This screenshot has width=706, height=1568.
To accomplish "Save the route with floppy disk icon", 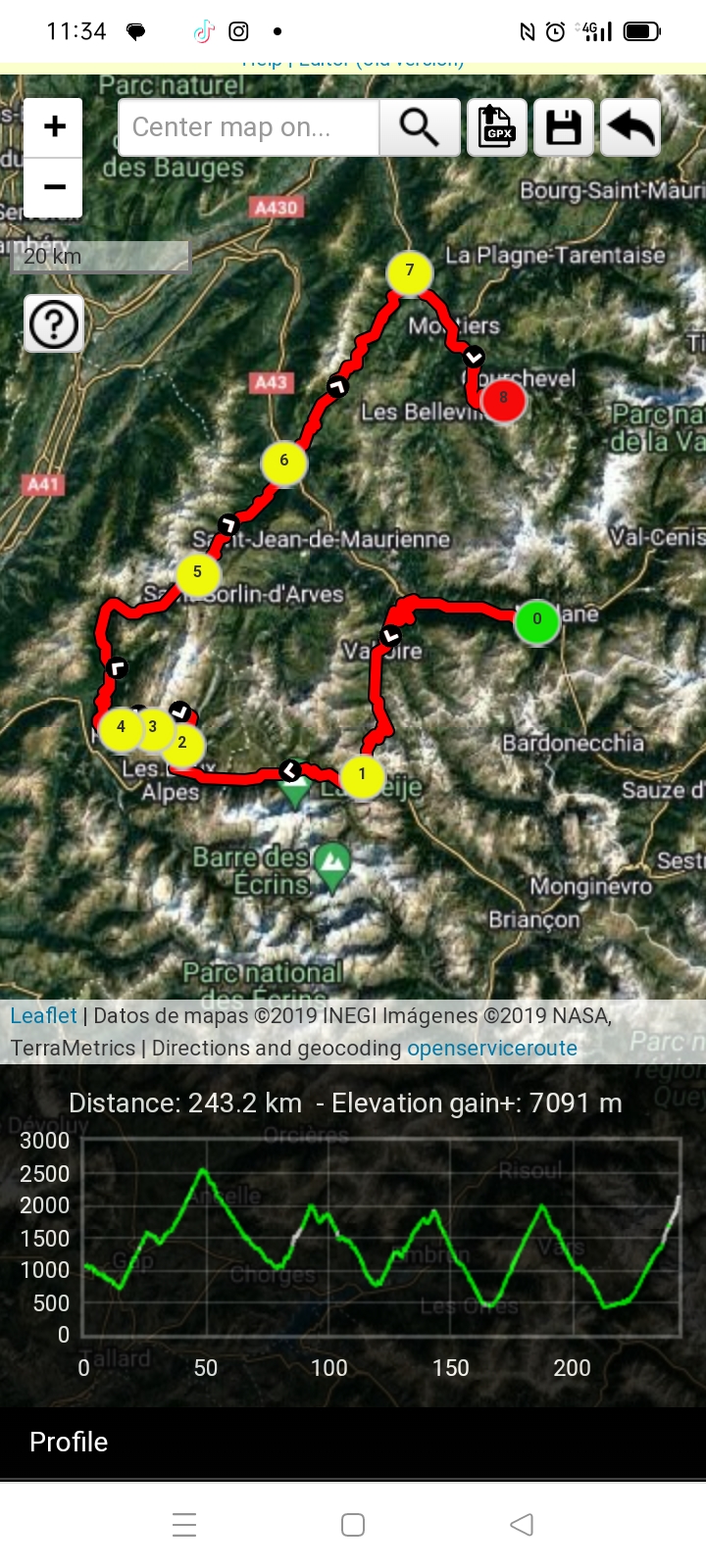I will (x=564, y=127).
